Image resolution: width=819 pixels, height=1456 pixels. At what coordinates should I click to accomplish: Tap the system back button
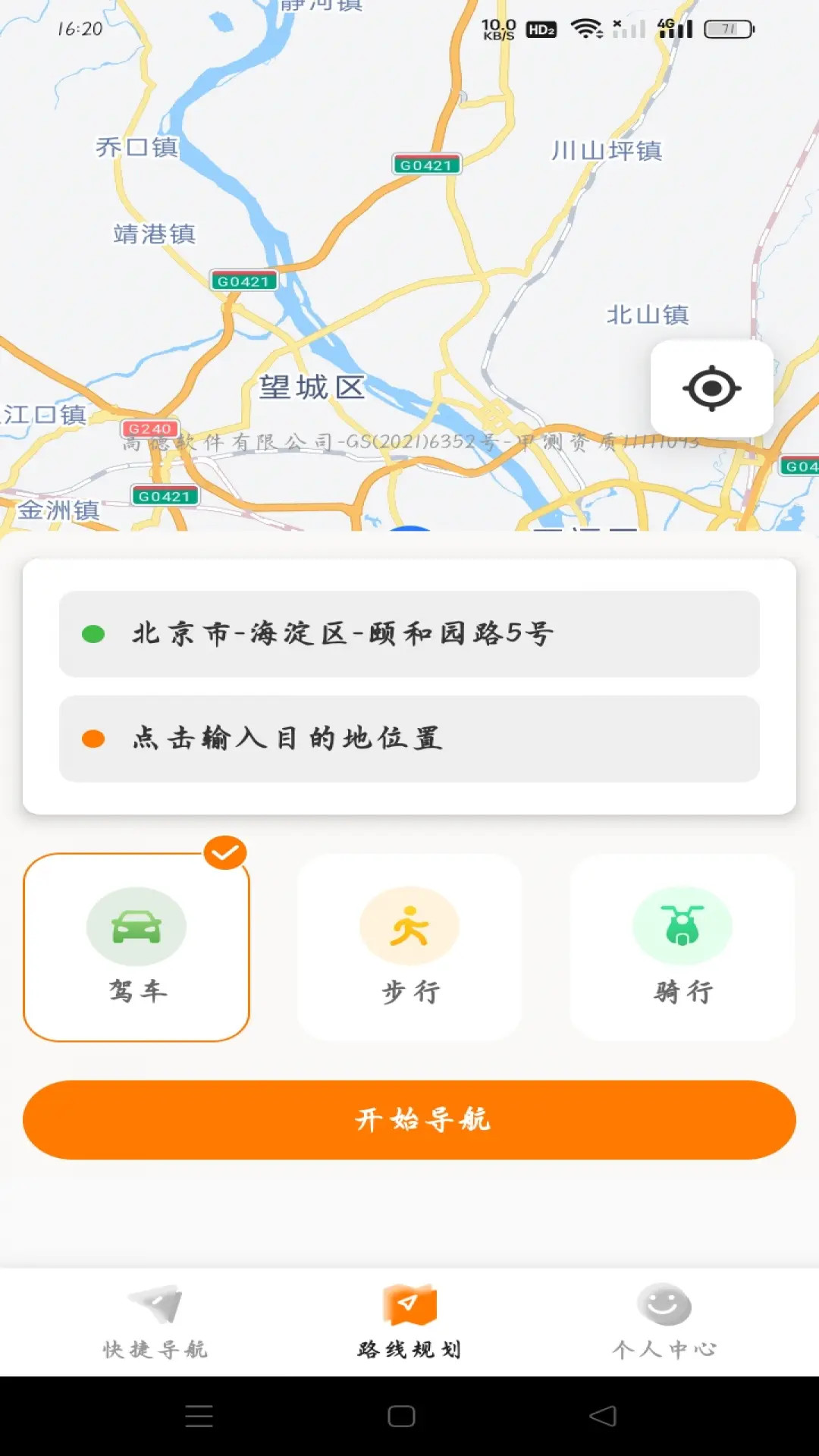click(x=603, y=1416)
